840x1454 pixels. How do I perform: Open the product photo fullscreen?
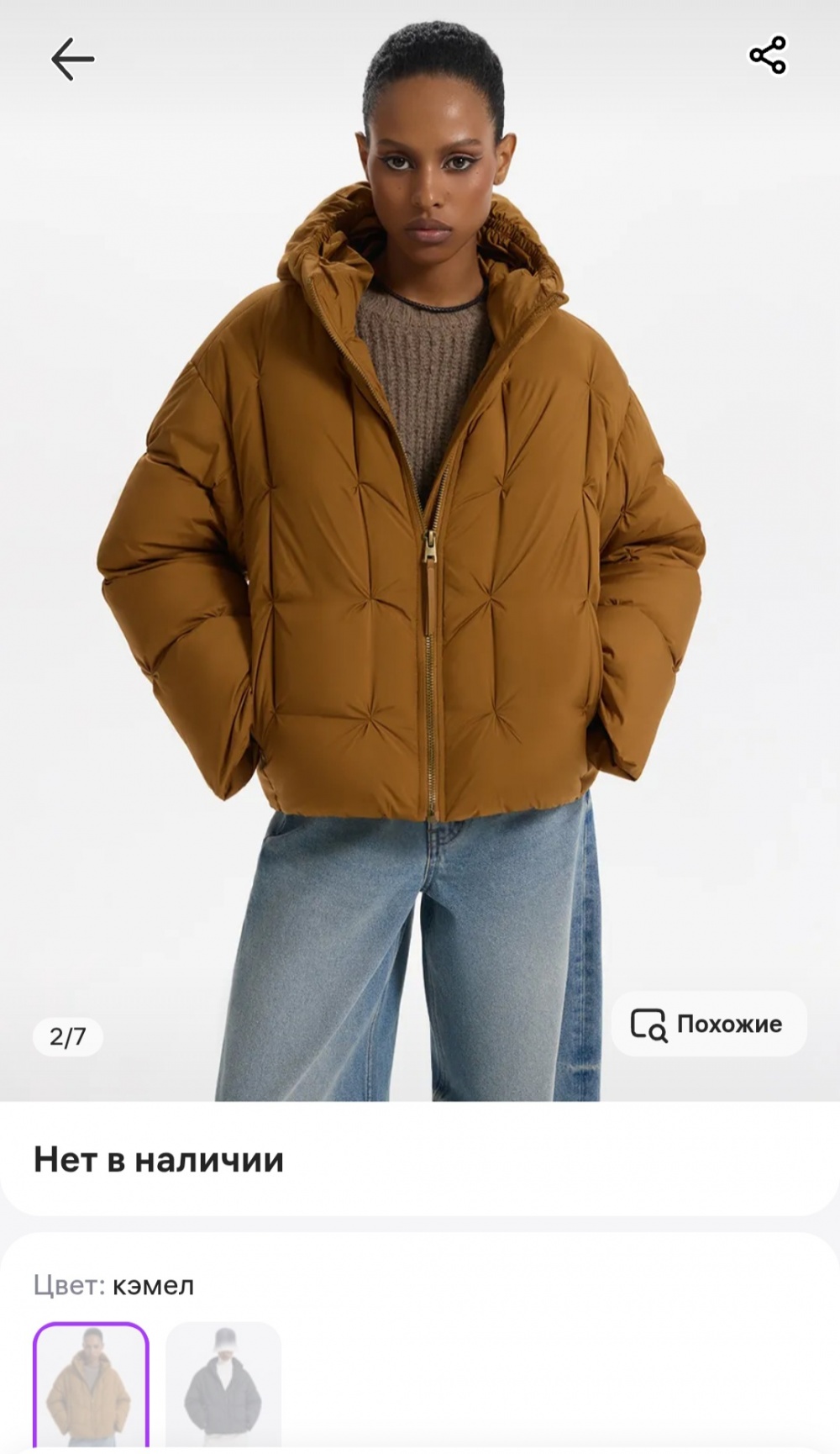coord(420,546)
